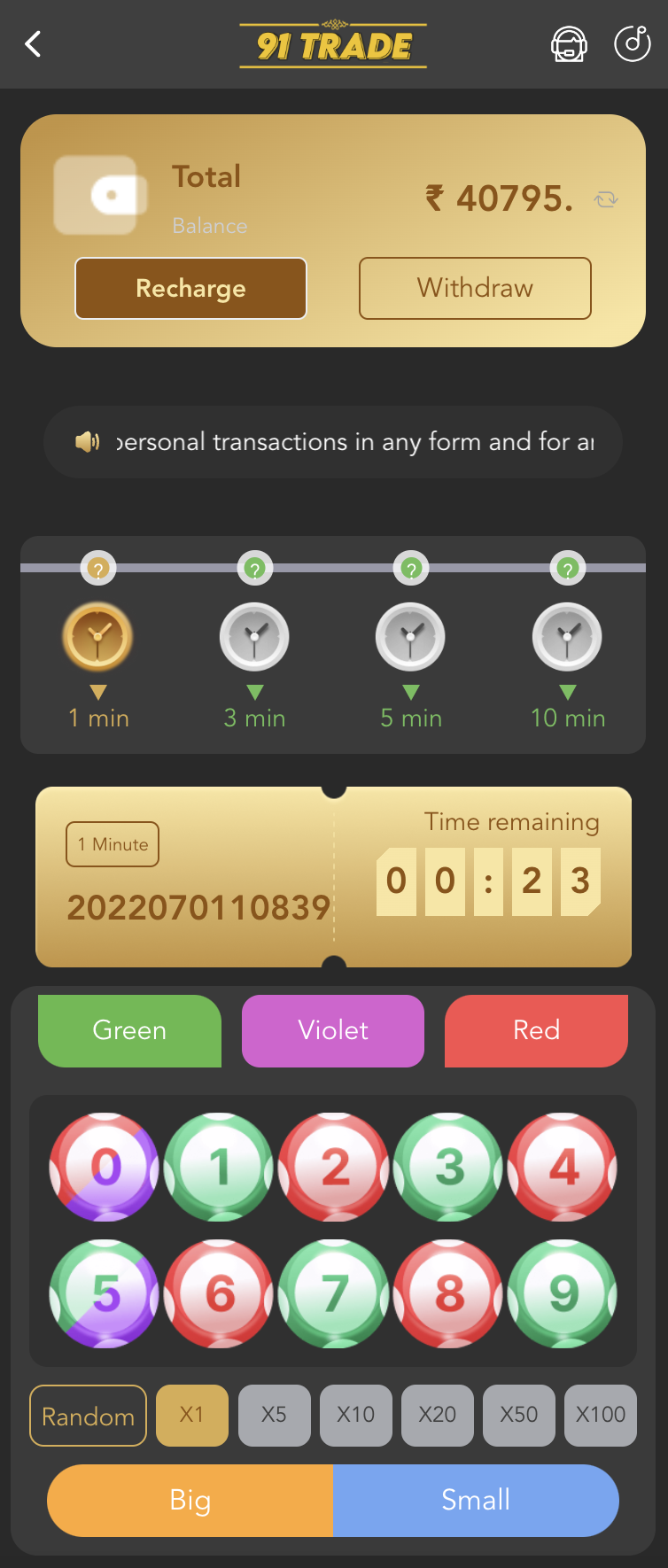The image size is (668, 1568).
Task: Bet on Green
Action: point(129,1030)
